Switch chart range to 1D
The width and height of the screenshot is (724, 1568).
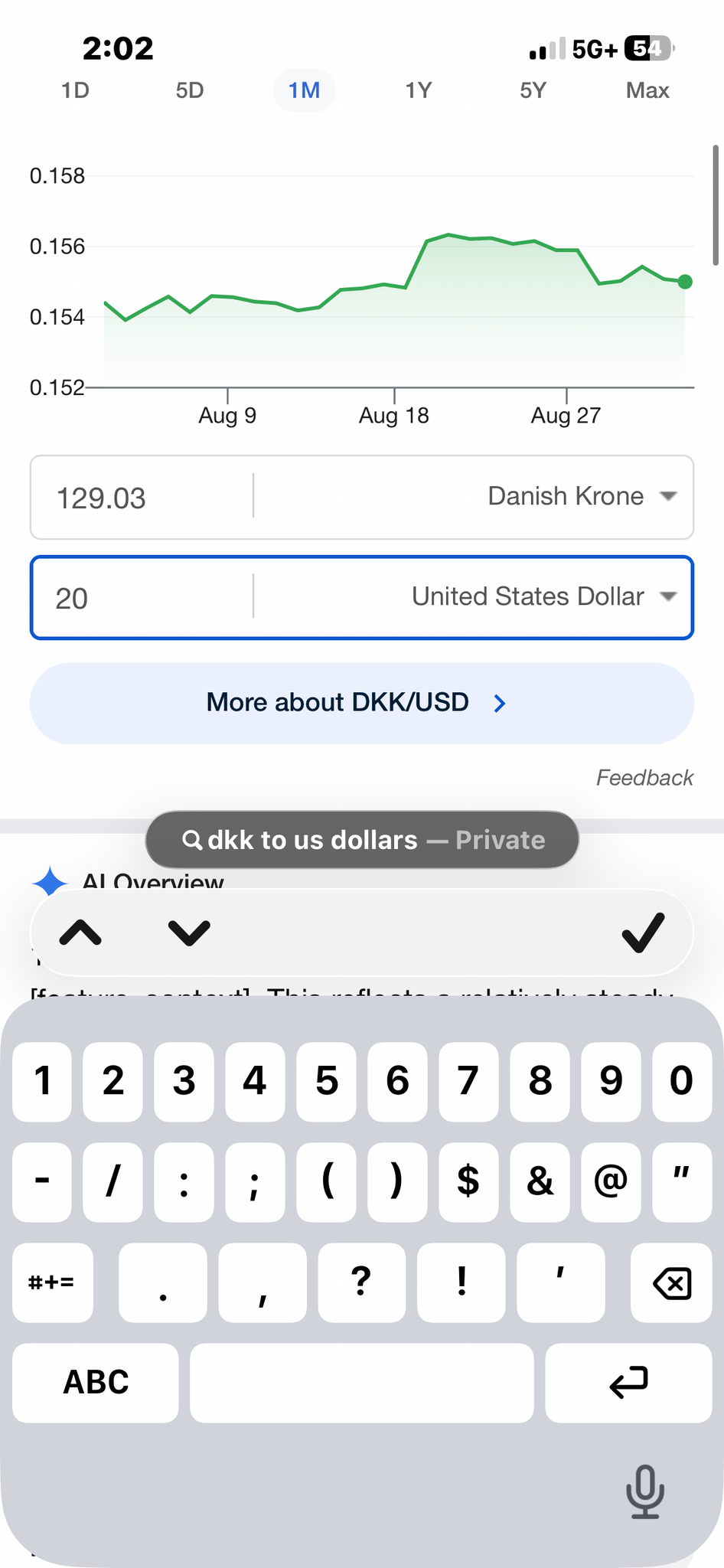pos(75,90)
